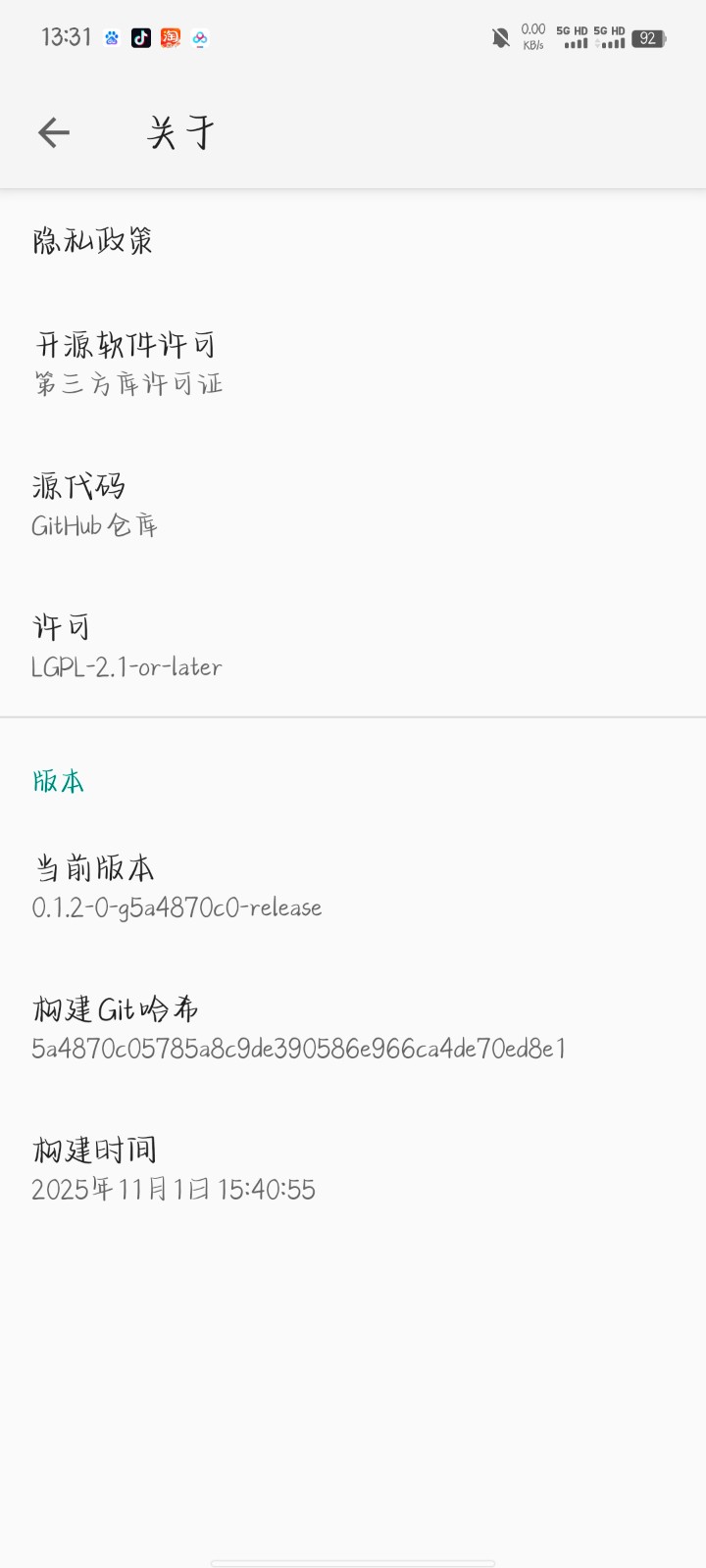Open the 隐私政策 privacy policy entry

pos(93,240)
